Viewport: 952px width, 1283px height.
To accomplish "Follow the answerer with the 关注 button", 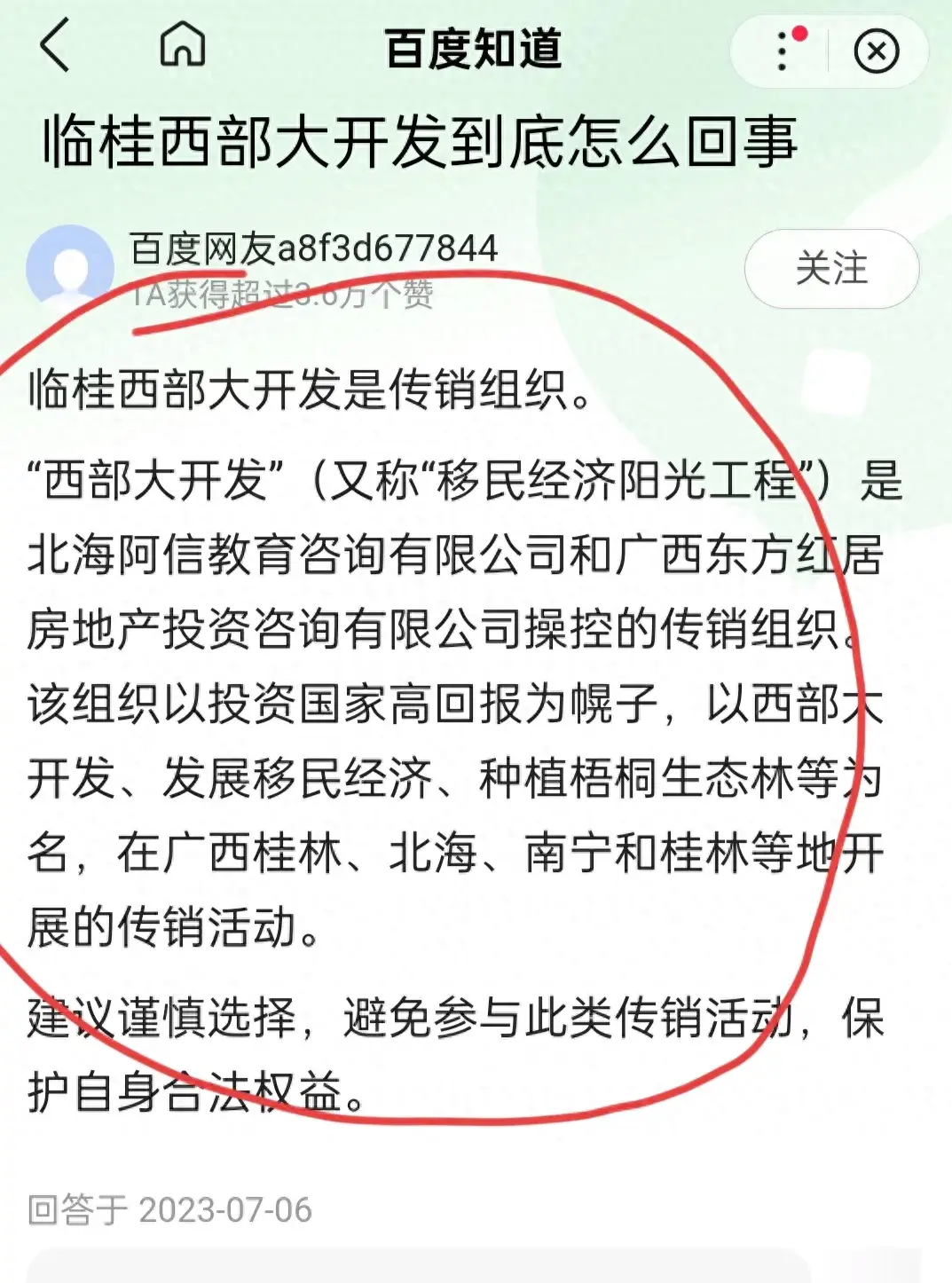I will [830, 269].
